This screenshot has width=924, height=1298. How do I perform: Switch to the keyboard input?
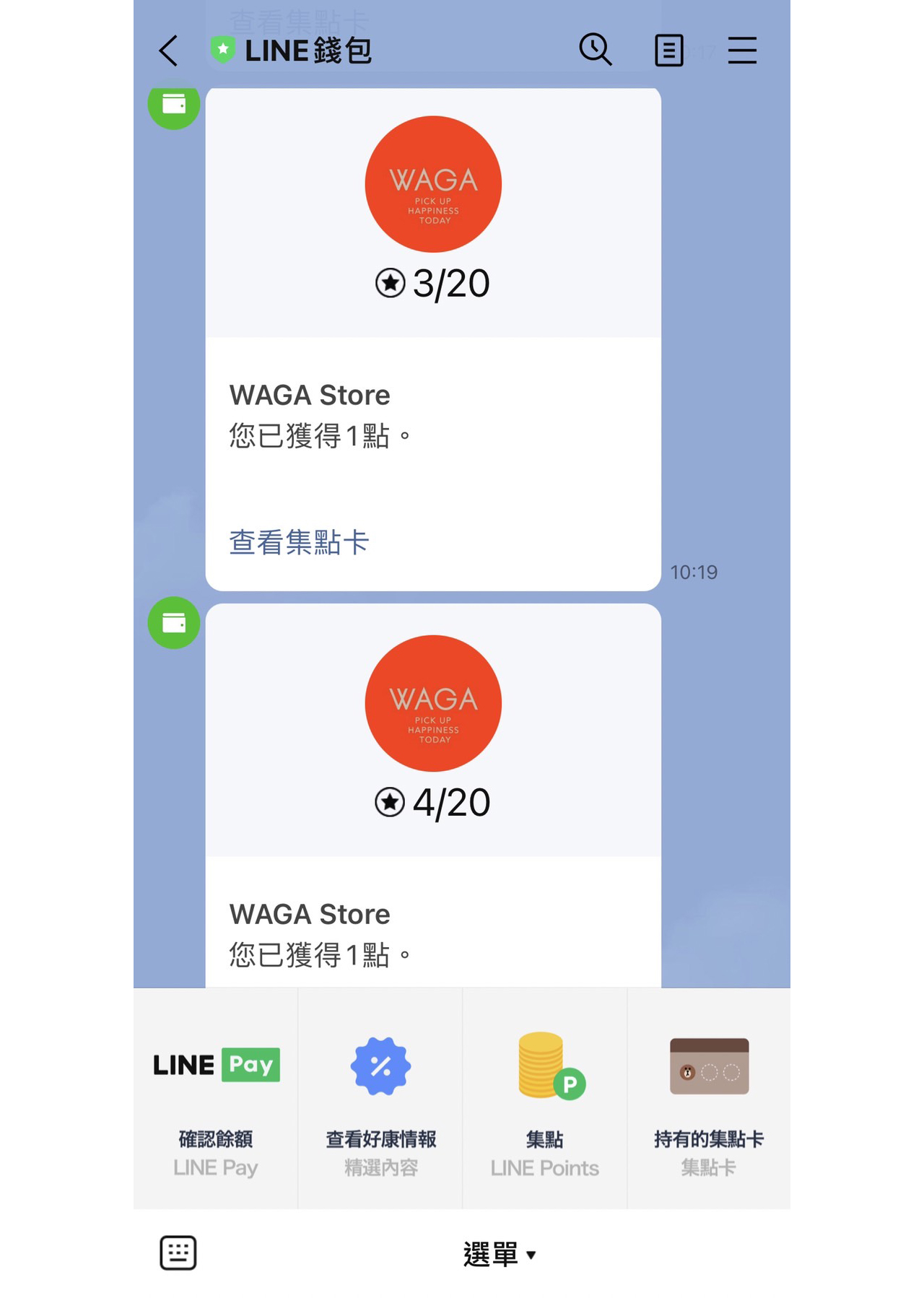pyautogui.click(x=178, y=1253)
